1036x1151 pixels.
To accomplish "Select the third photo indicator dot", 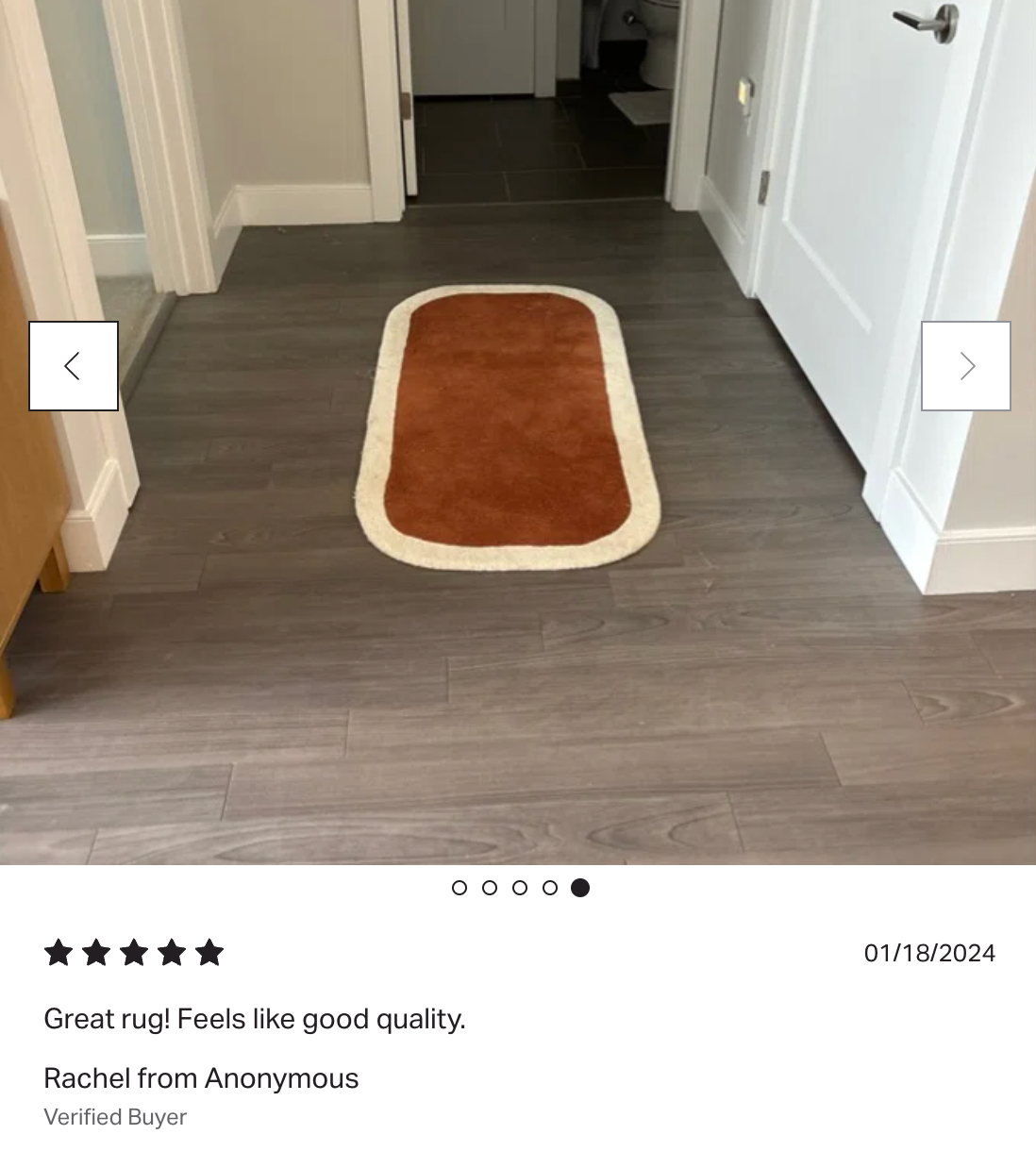I will [520, 888].
